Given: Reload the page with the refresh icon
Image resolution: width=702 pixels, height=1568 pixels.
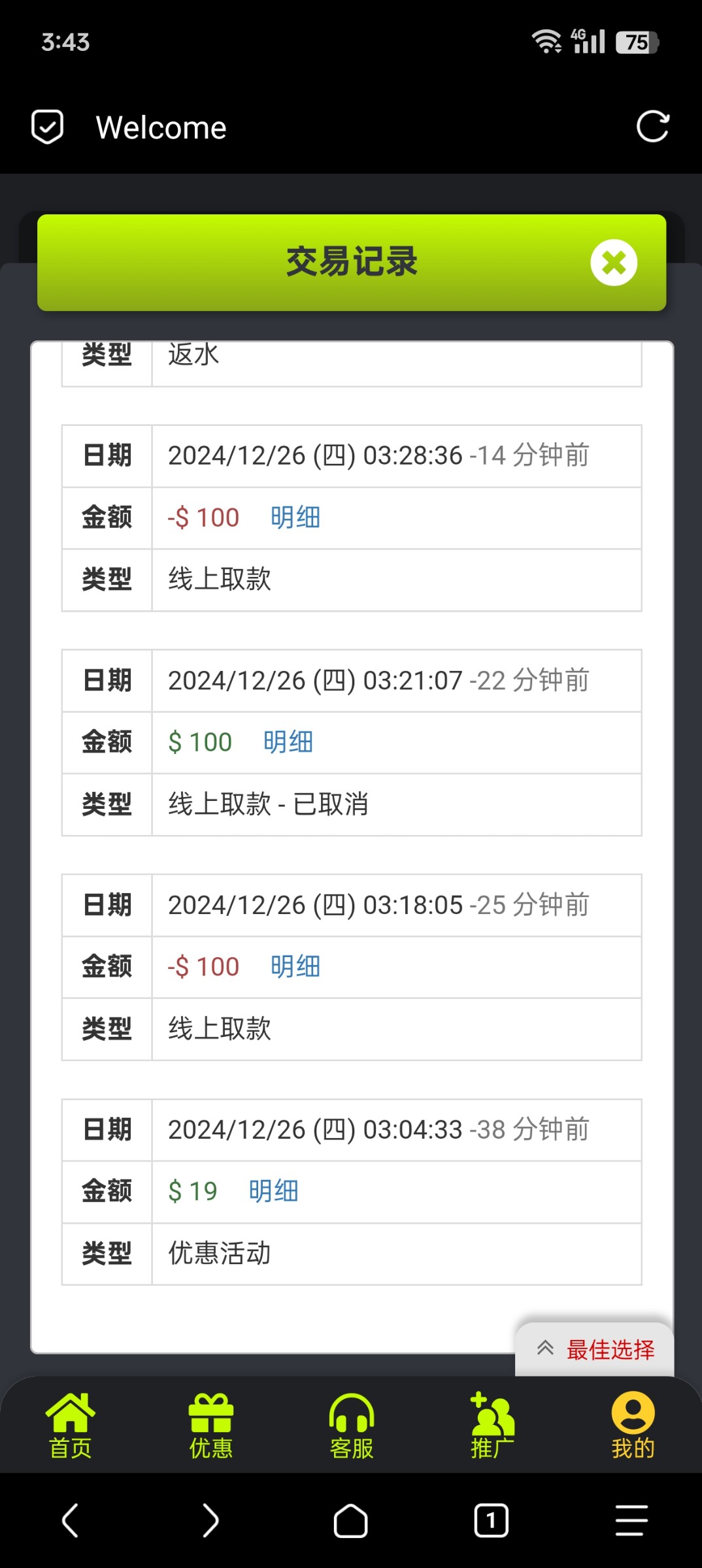Looking at the screenshot, I should tap(653, 127).
